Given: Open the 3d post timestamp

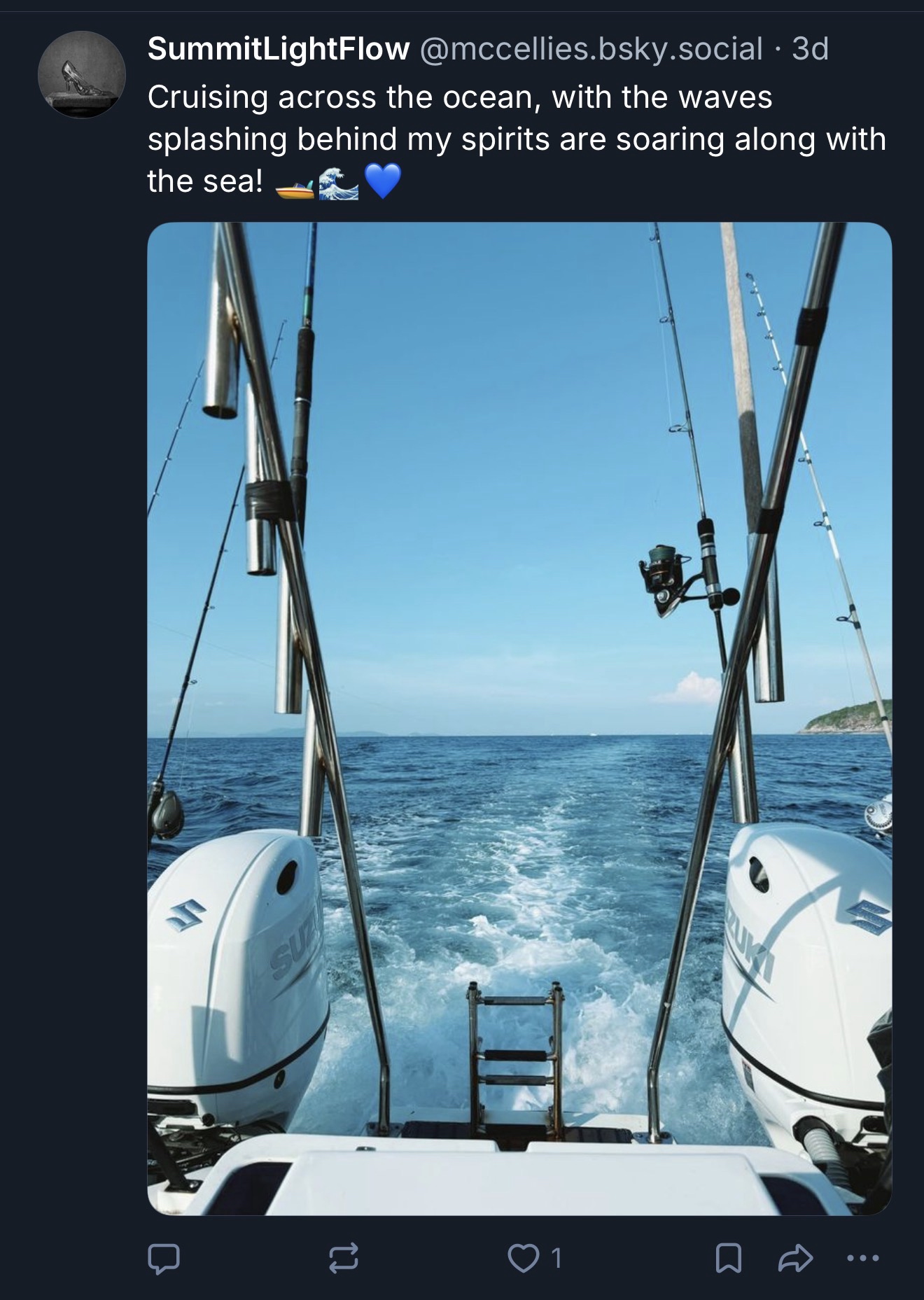Looking at the screenshot, I should (x=810, y=49).
